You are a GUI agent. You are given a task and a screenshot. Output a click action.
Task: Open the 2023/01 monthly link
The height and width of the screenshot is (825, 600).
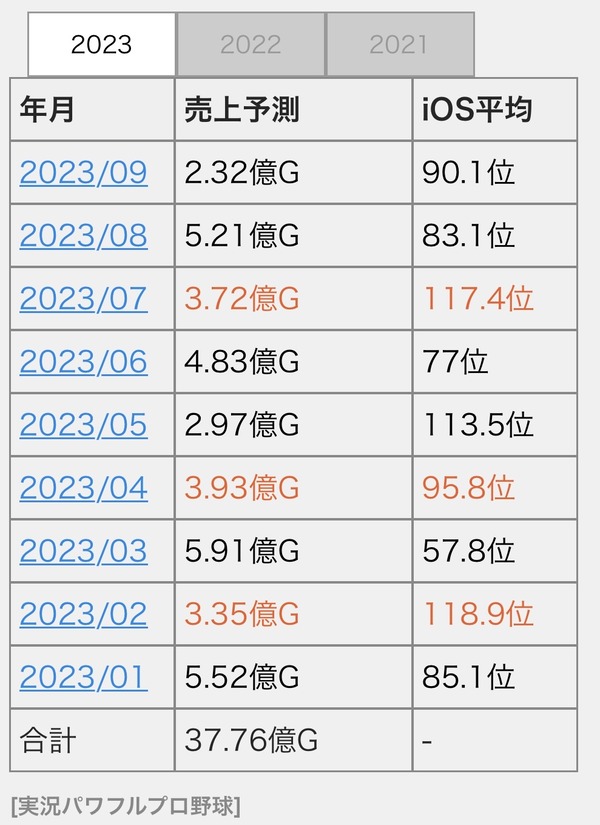click(83, 676)
